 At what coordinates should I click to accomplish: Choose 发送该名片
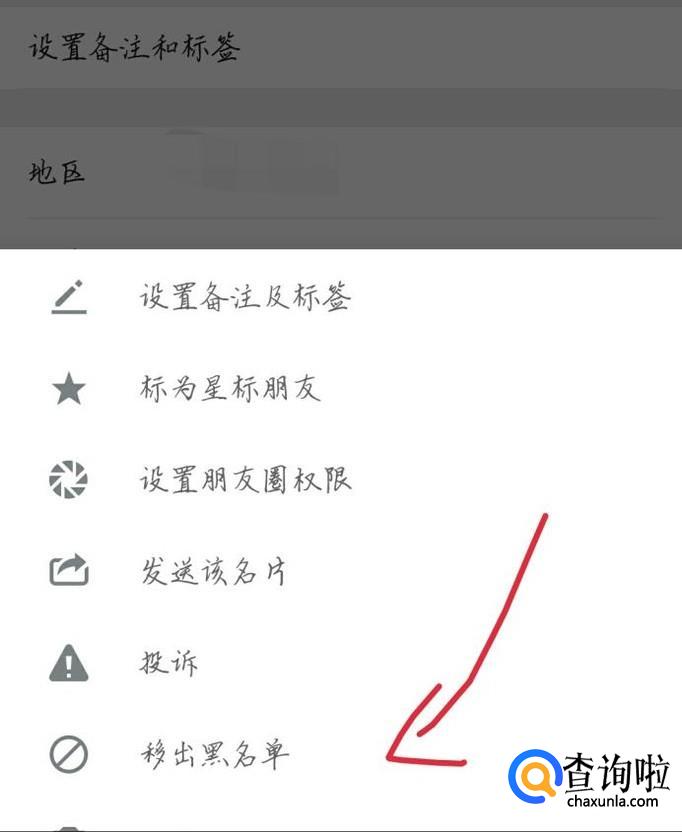click(214, 571)
